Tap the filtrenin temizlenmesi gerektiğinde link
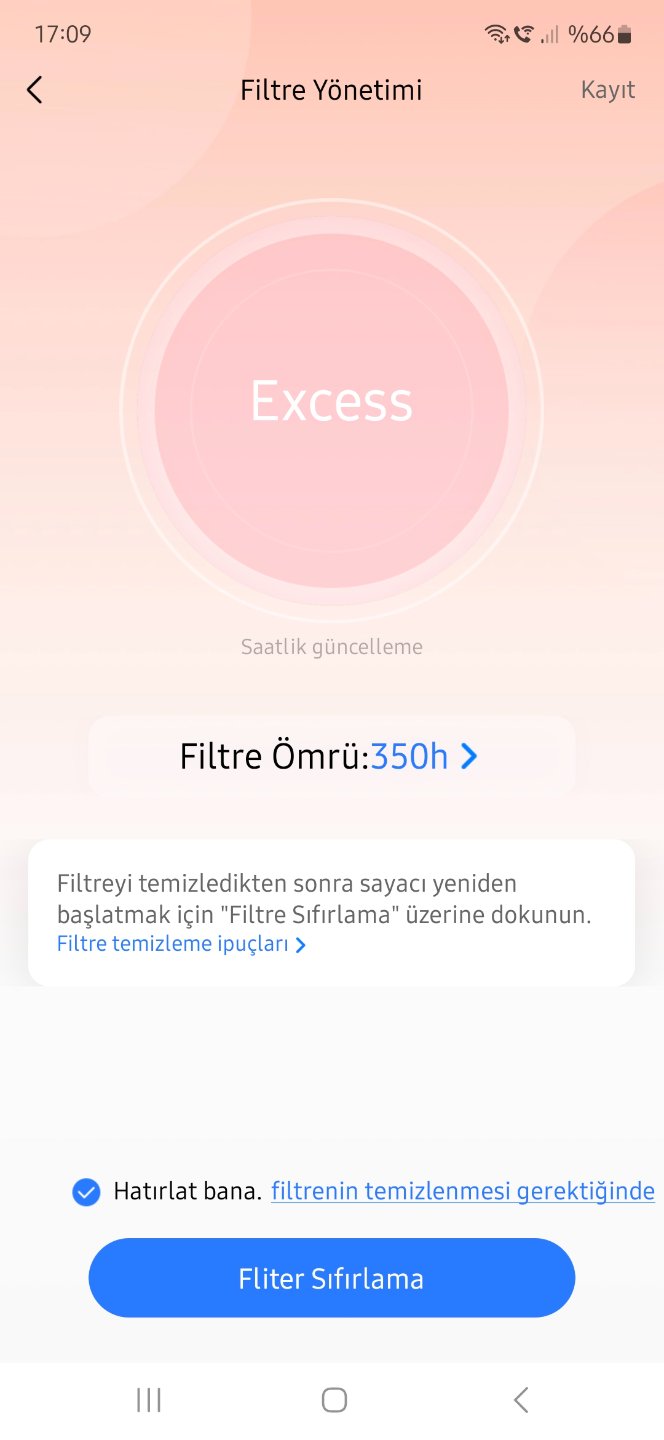The width and height of the screenshot is (664, 1440). pos(463,1191)
